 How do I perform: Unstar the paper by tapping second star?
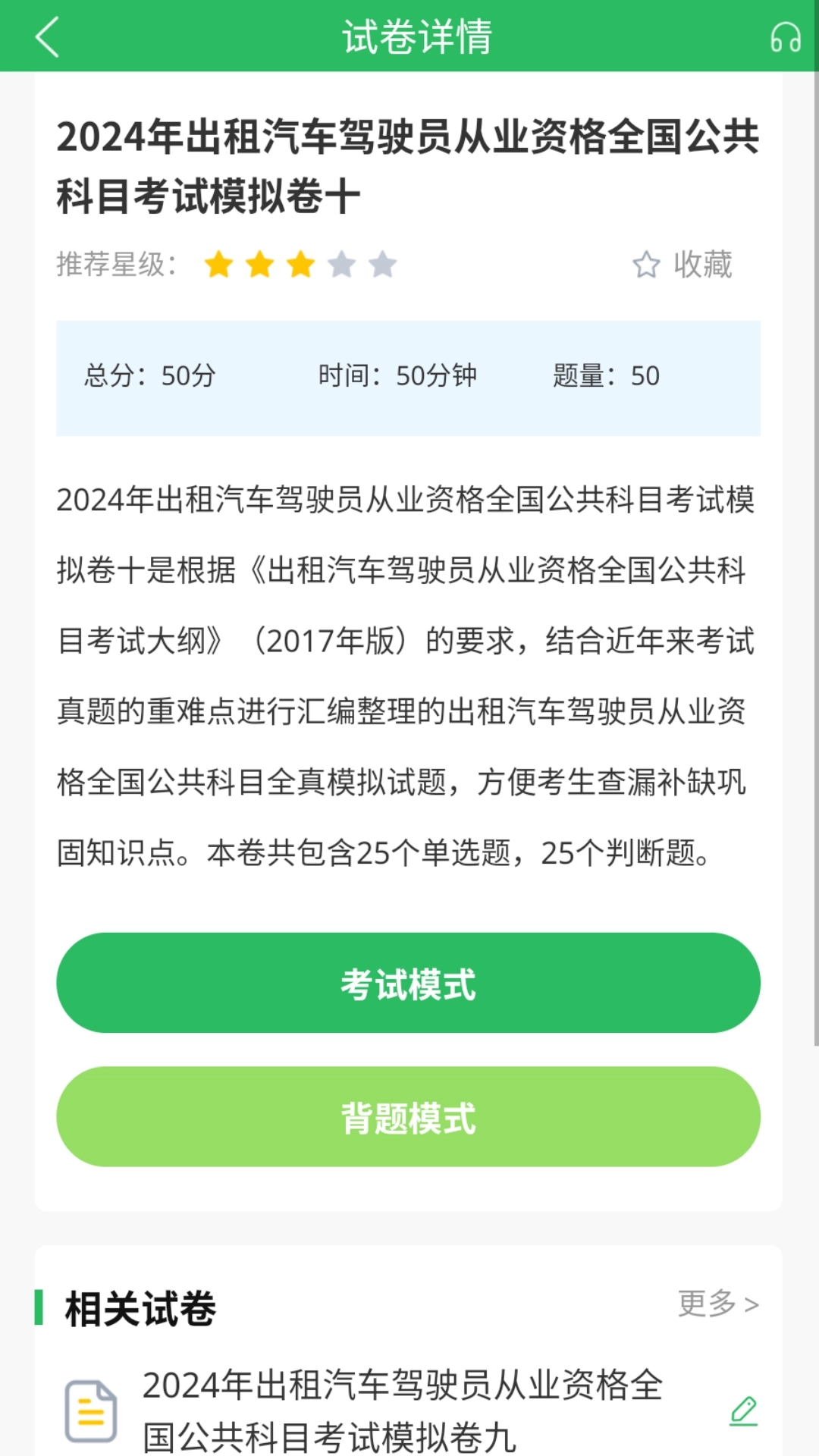pos(260,266)
